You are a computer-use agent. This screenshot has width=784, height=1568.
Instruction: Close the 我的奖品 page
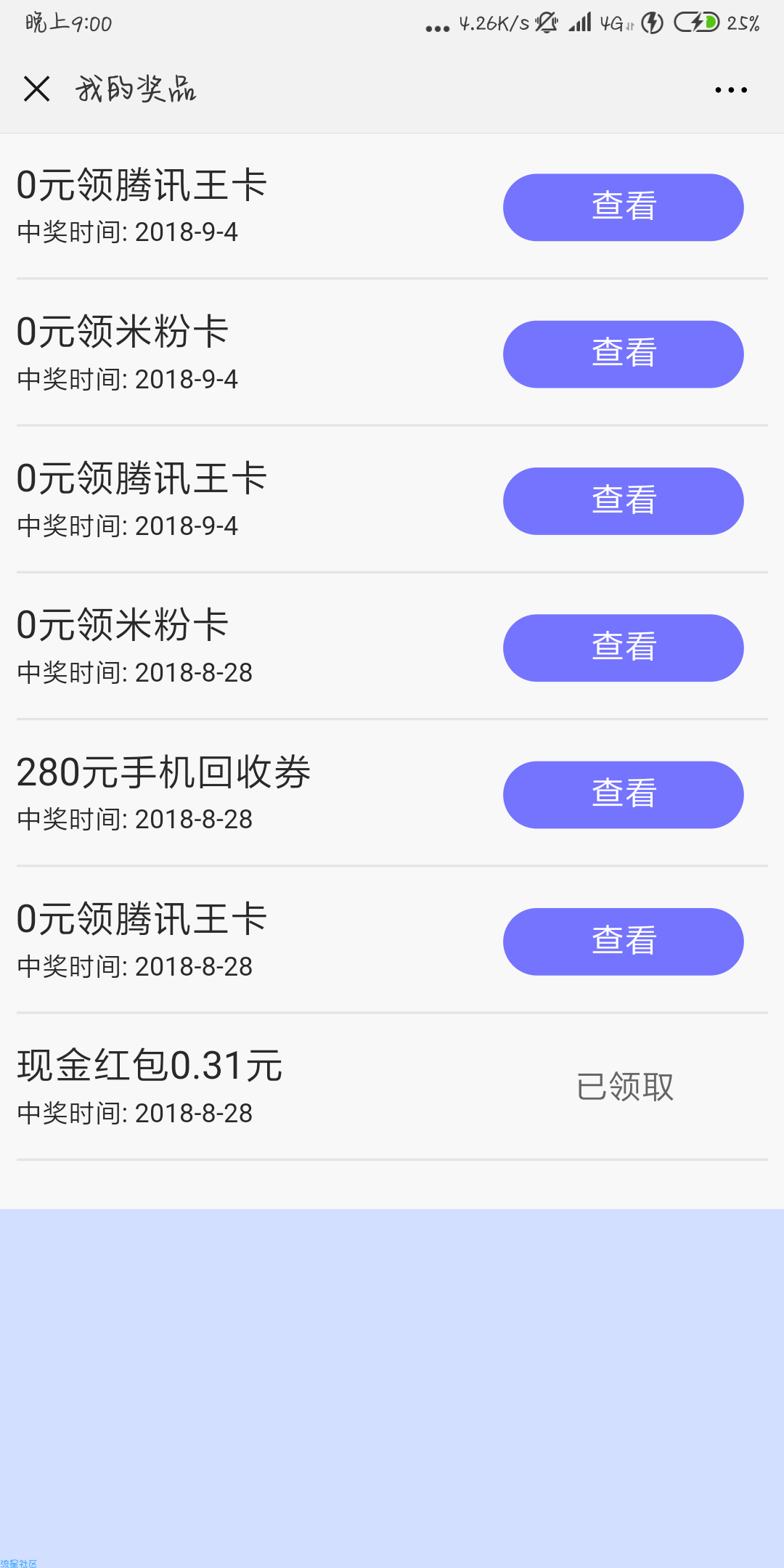36,89
